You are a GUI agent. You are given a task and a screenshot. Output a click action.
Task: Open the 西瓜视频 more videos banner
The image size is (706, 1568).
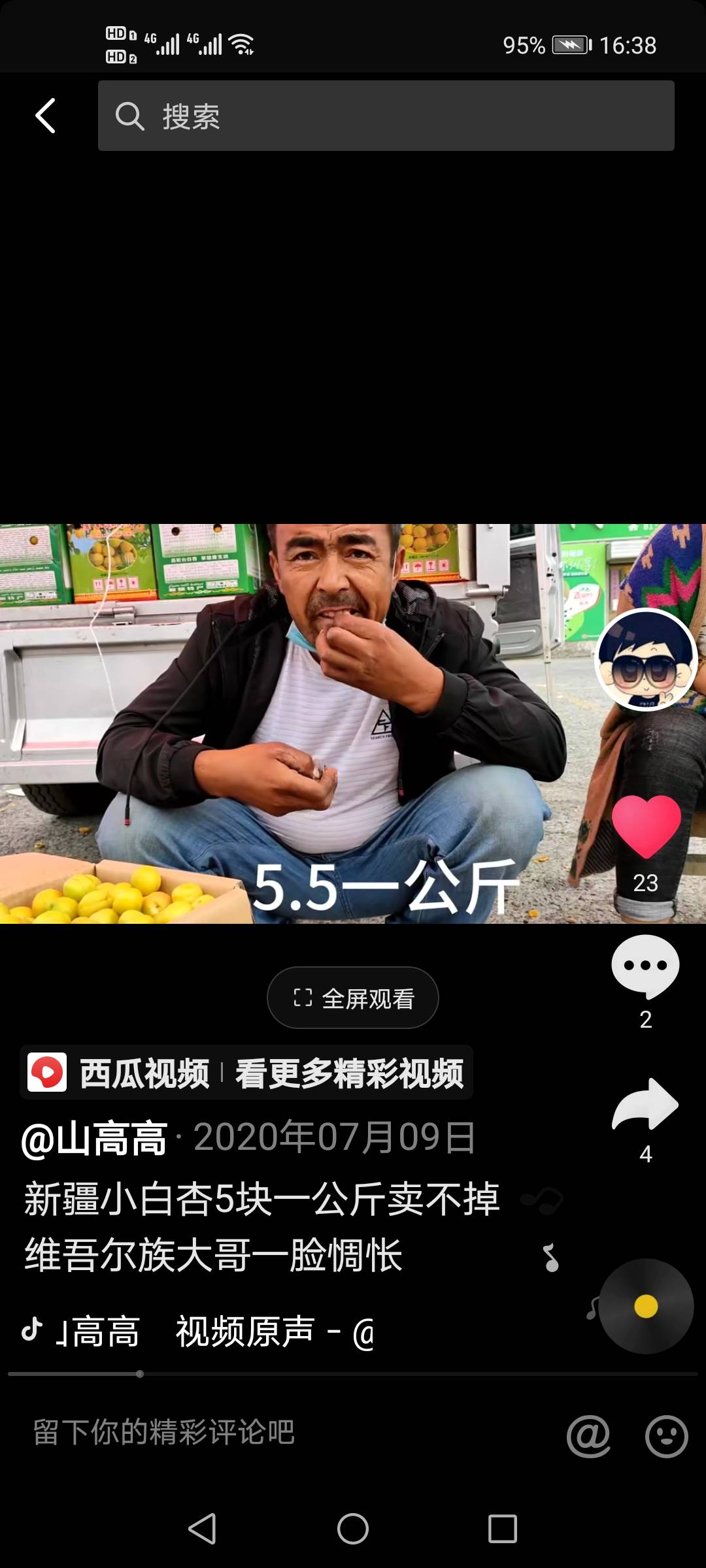(x=246, y=1072)
